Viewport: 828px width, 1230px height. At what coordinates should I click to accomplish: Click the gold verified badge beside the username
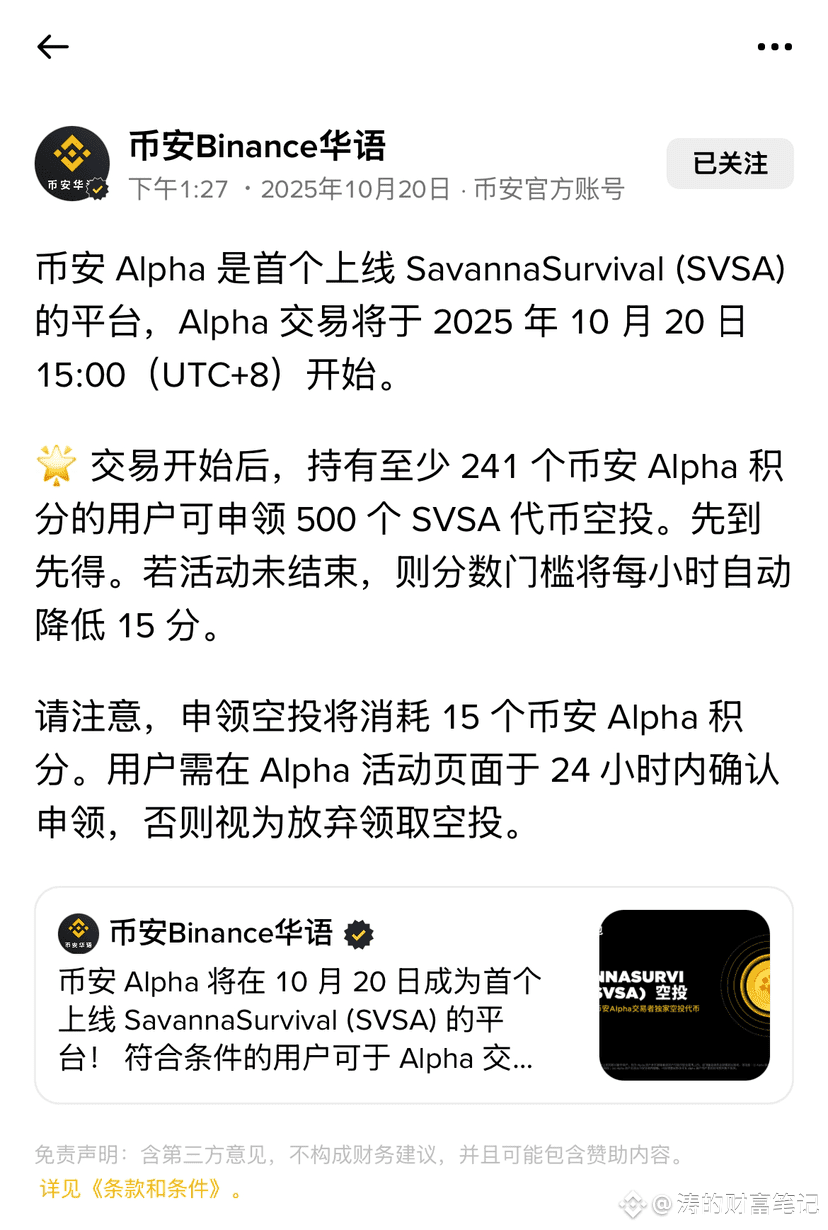point(100,186)
